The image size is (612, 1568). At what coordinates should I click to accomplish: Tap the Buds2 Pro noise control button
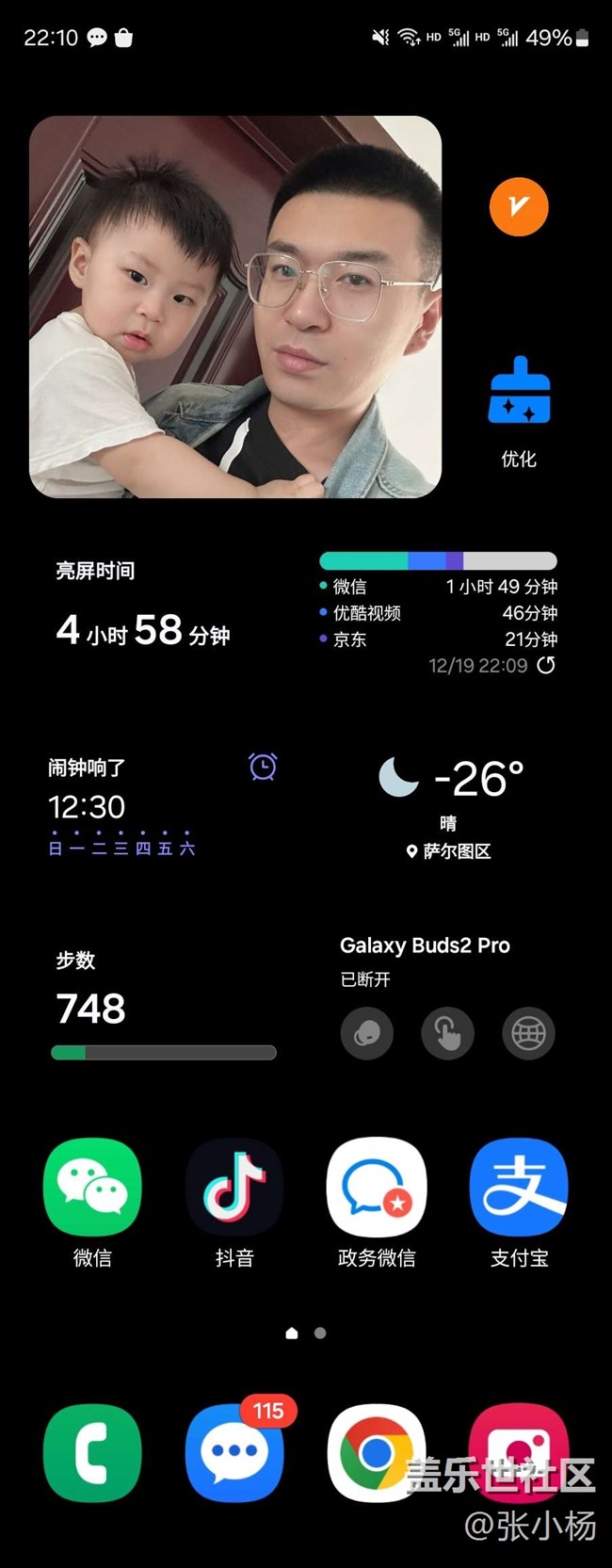click(x=366, y=1033)
